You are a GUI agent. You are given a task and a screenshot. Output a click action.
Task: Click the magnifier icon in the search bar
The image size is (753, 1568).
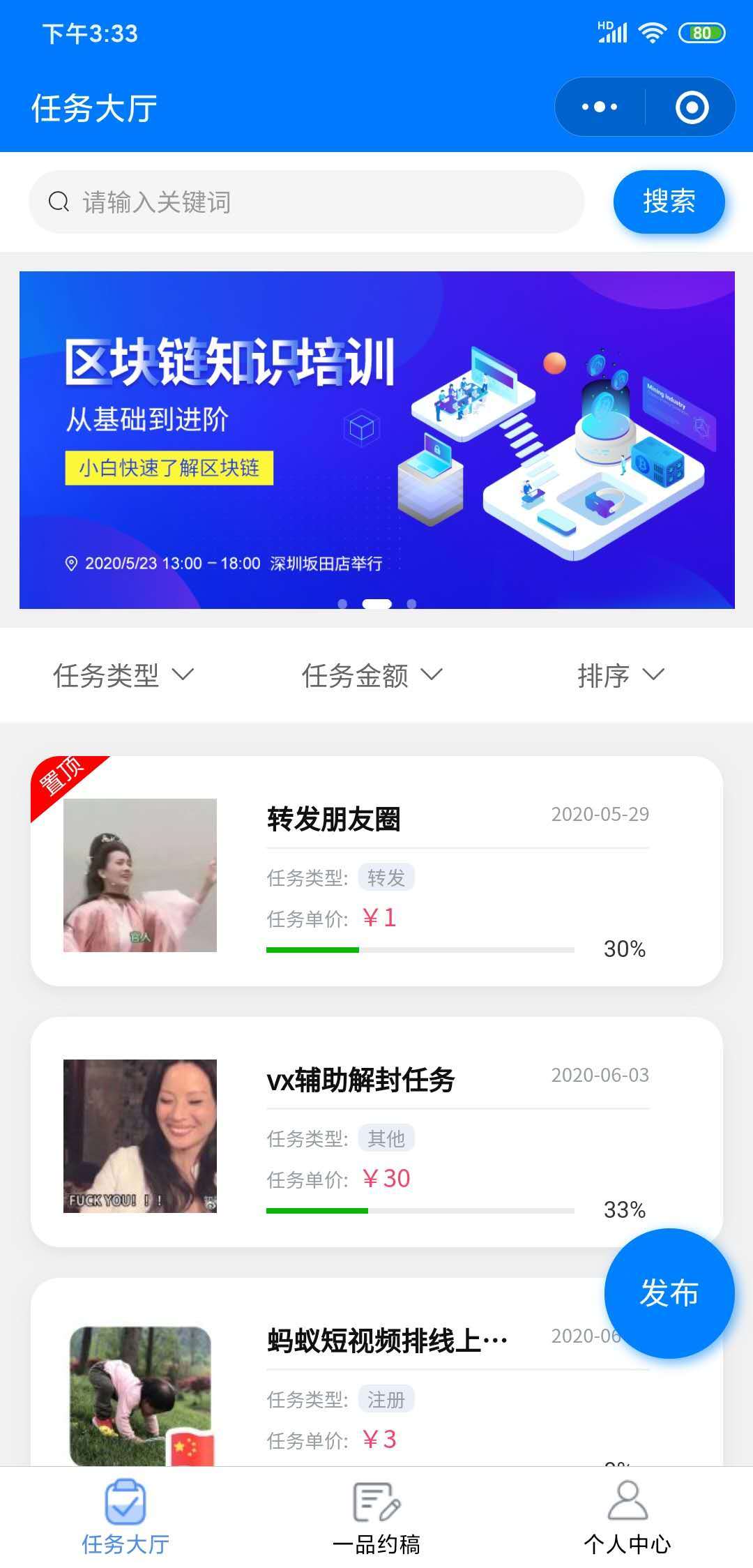tap(59, 202)
